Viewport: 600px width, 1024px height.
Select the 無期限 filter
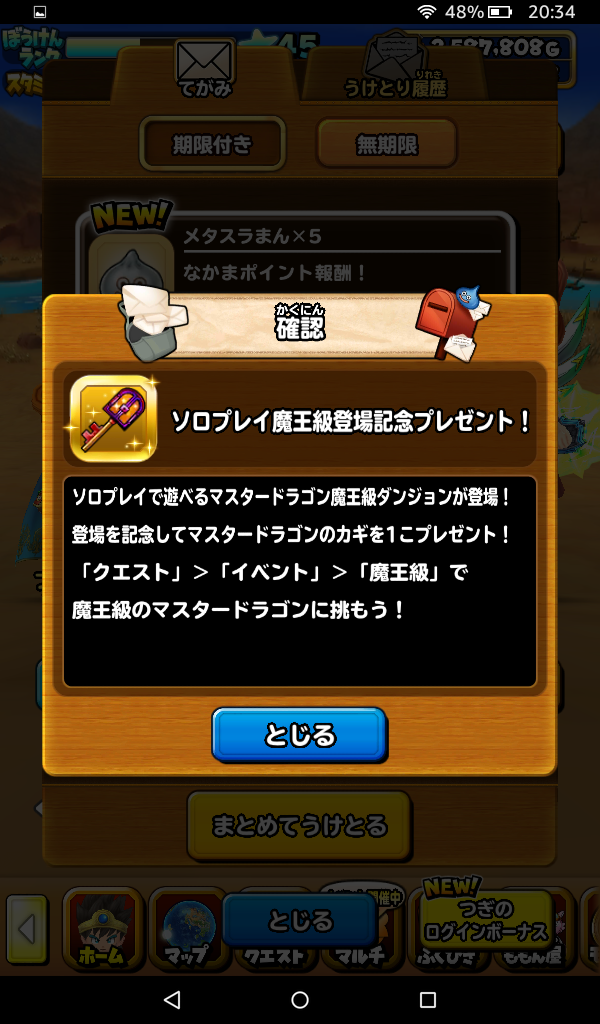tap(387, 144)
